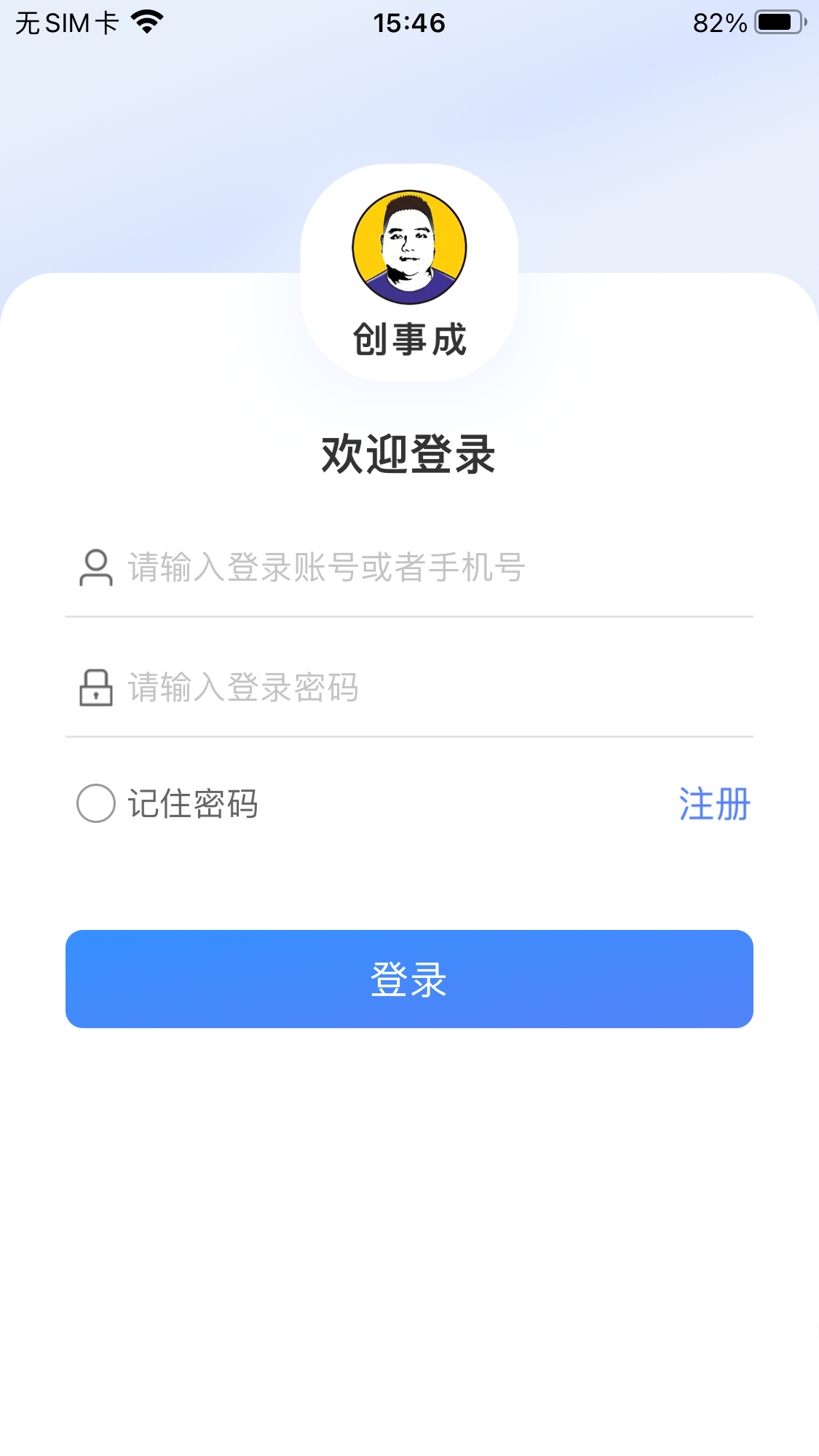This screenshot has width=819, height=1456.
Task: Open the 注册 registration link
Action: coord(713,804)
